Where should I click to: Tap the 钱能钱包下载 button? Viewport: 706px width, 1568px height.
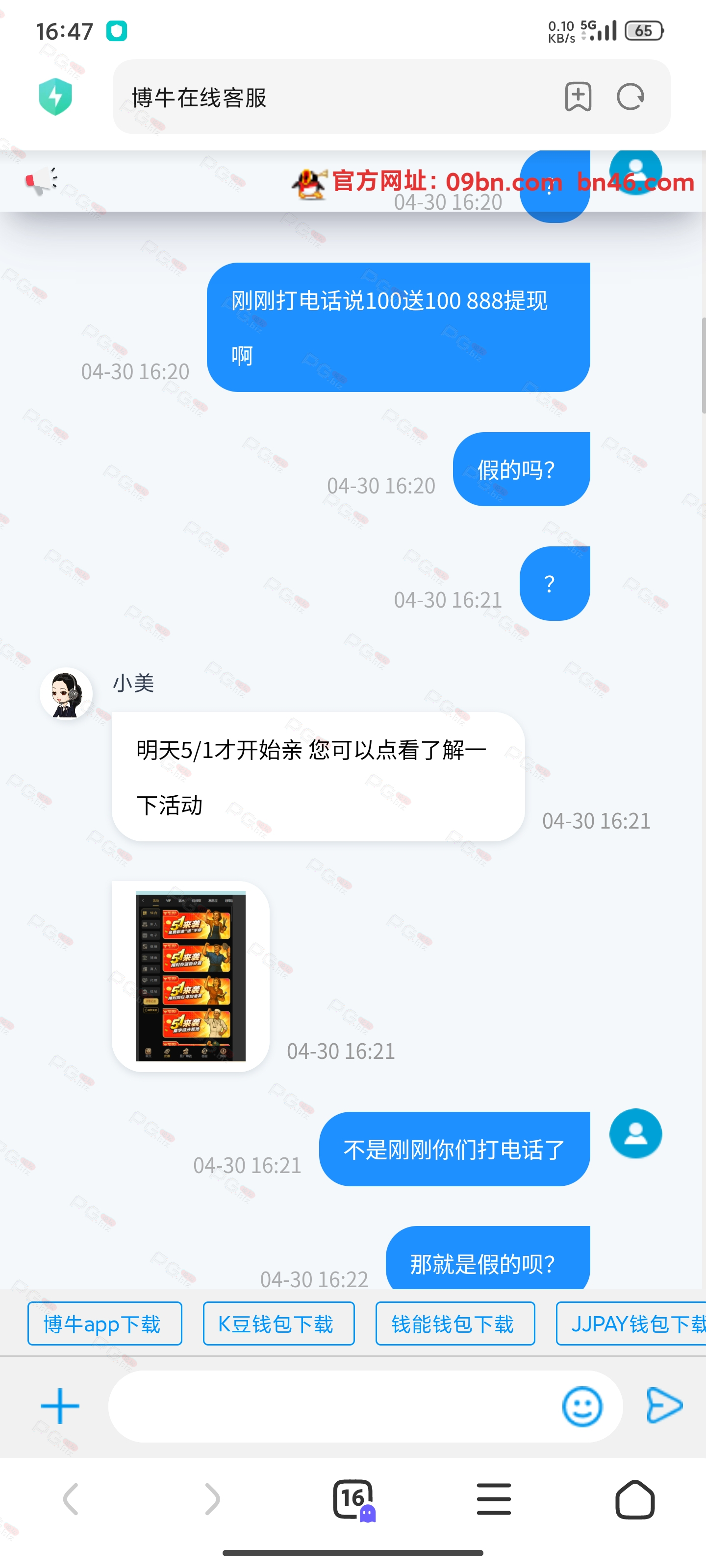tap(455, 1323)
